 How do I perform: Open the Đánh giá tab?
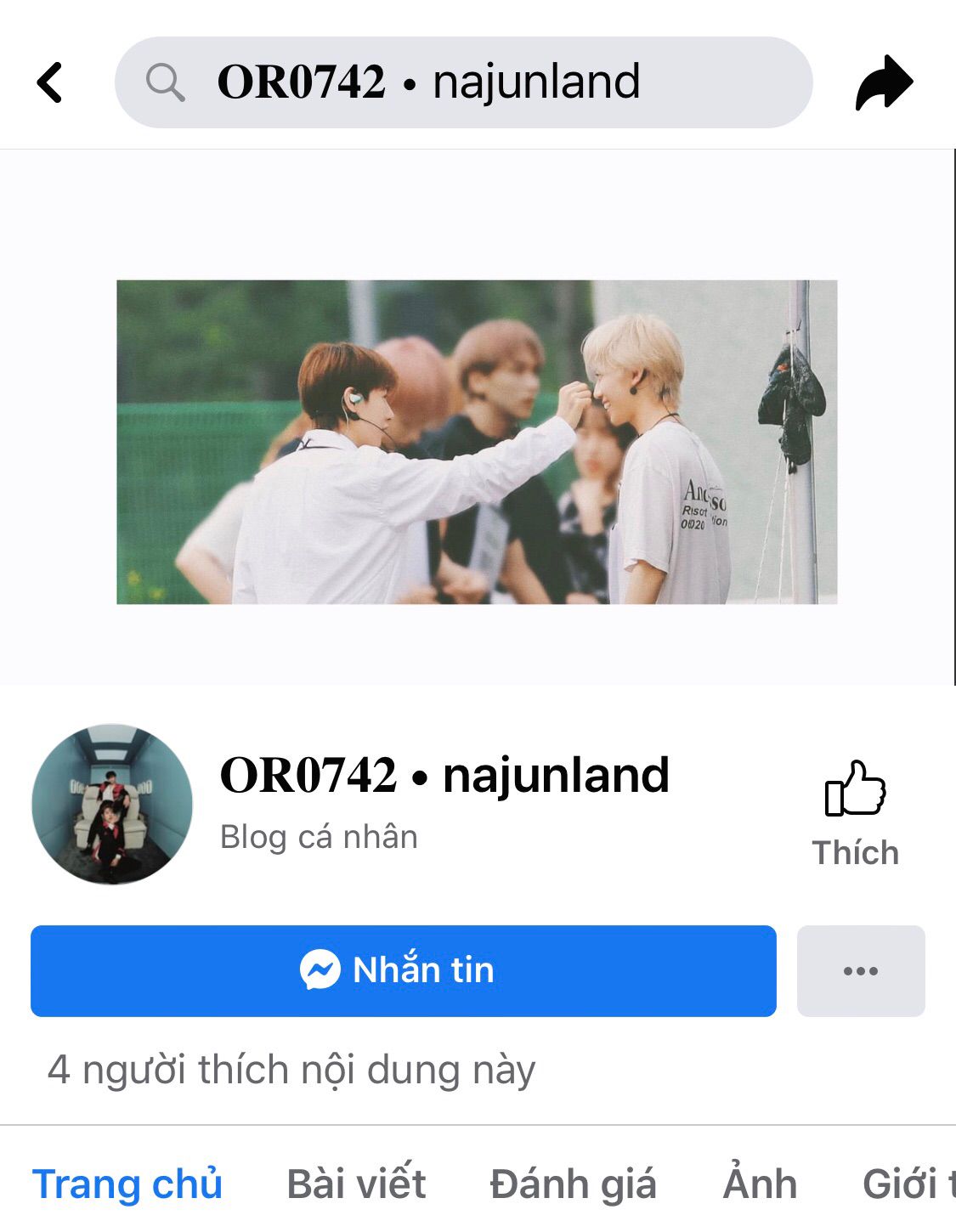pos(573,1184)
